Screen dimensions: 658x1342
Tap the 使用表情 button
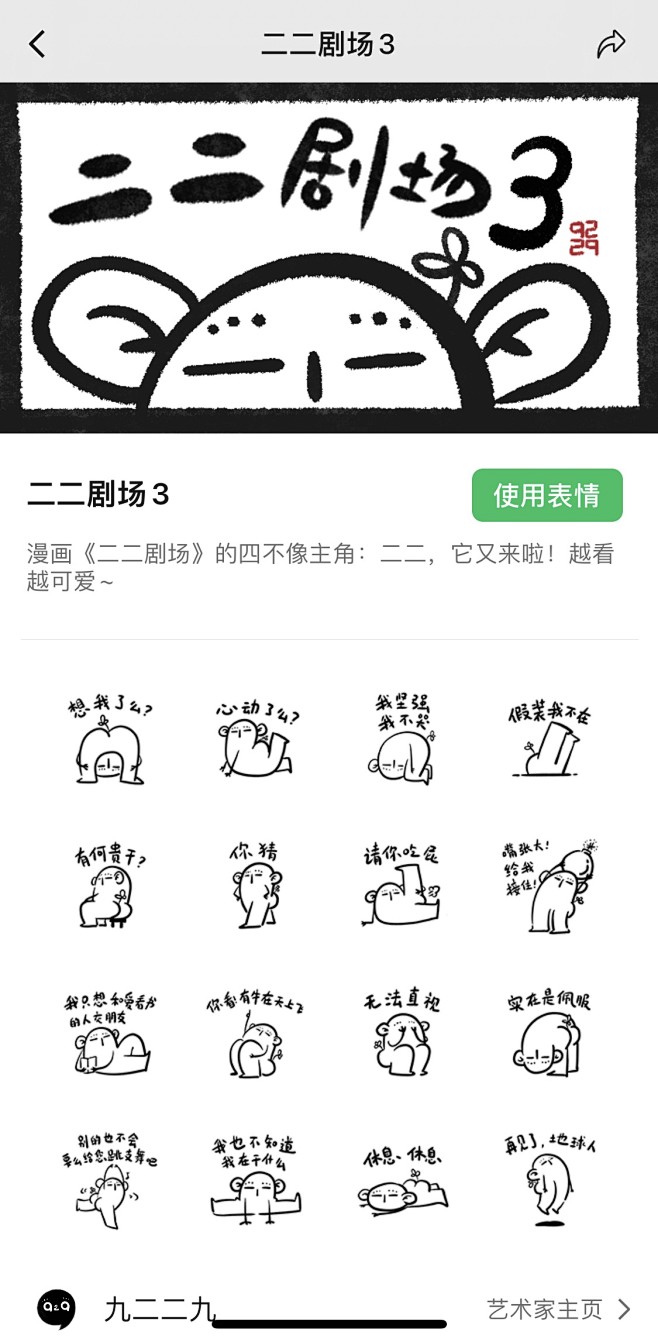[x=547, y=495]
